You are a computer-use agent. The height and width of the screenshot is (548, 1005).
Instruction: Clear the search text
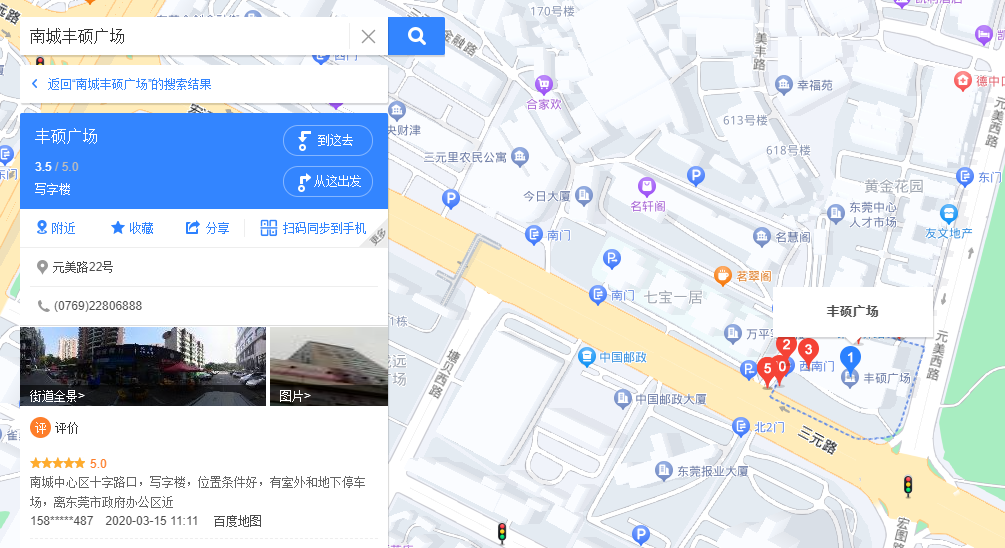pyautogui.click(x=368, y=37)
